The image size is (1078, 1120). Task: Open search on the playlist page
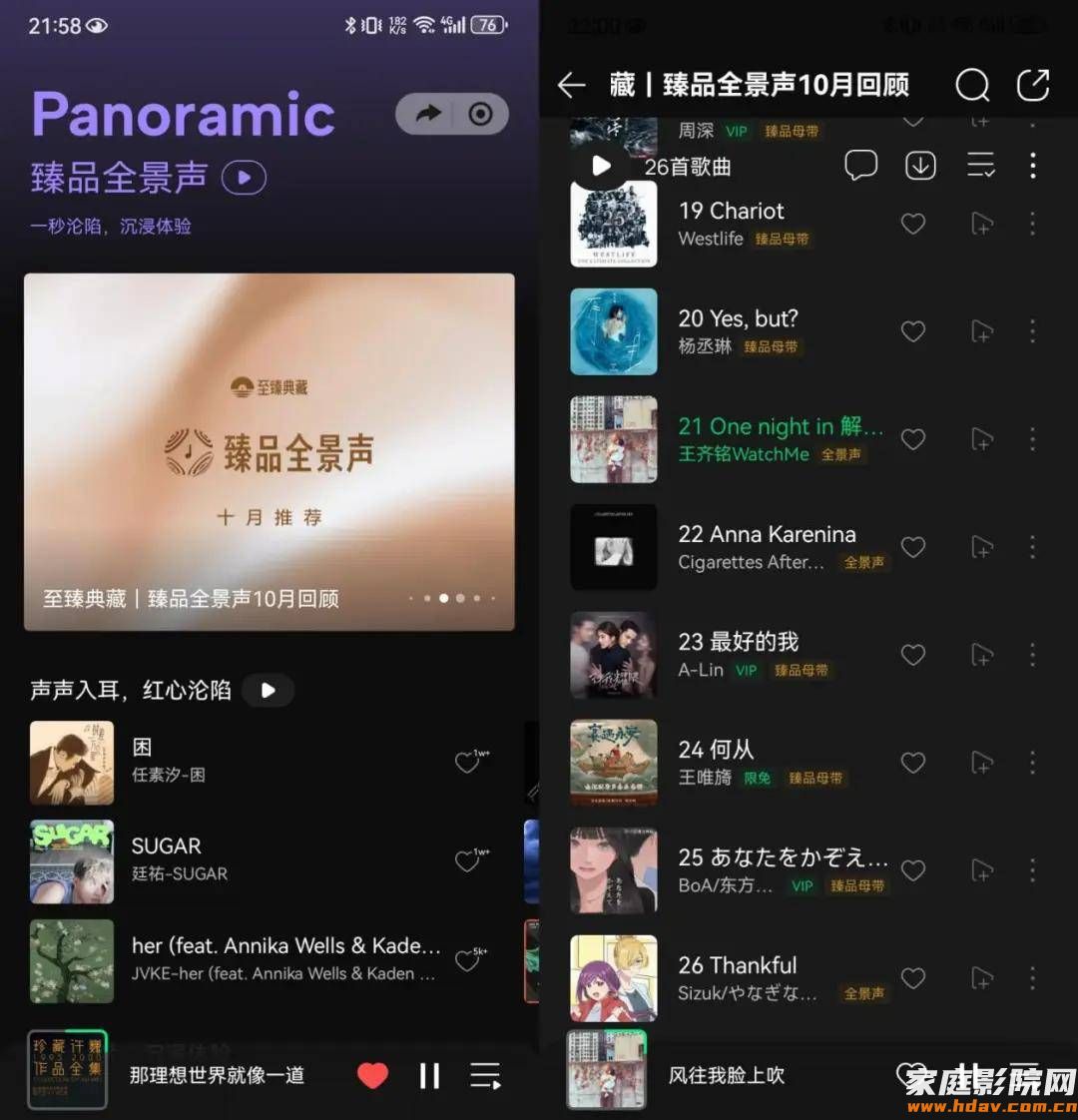972,86
